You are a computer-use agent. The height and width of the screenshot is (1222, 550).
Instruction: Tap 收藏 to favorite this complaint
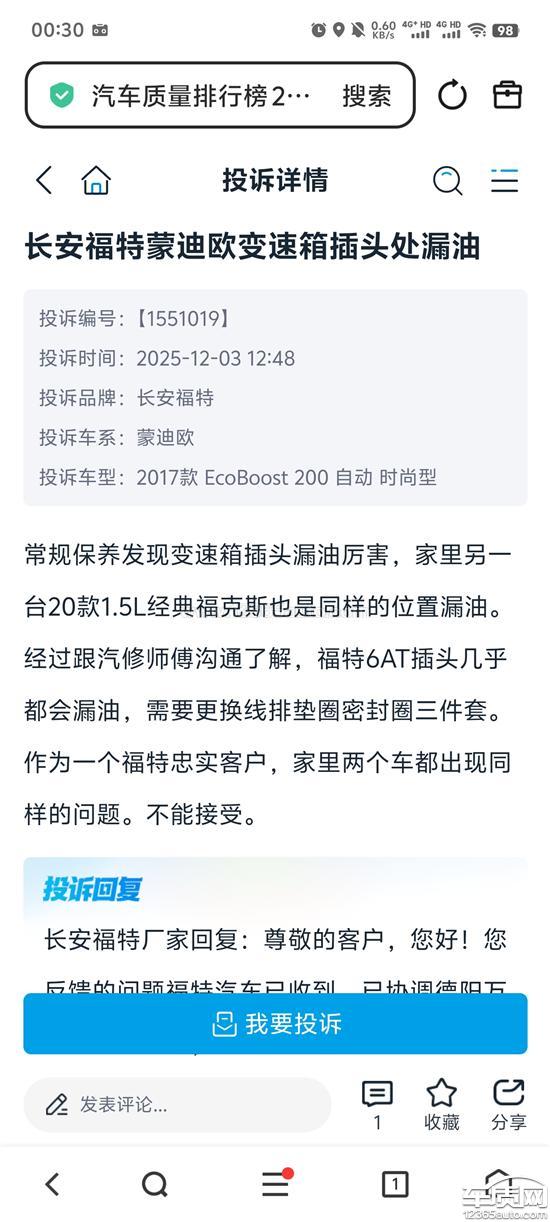[x=441, y=1104]
